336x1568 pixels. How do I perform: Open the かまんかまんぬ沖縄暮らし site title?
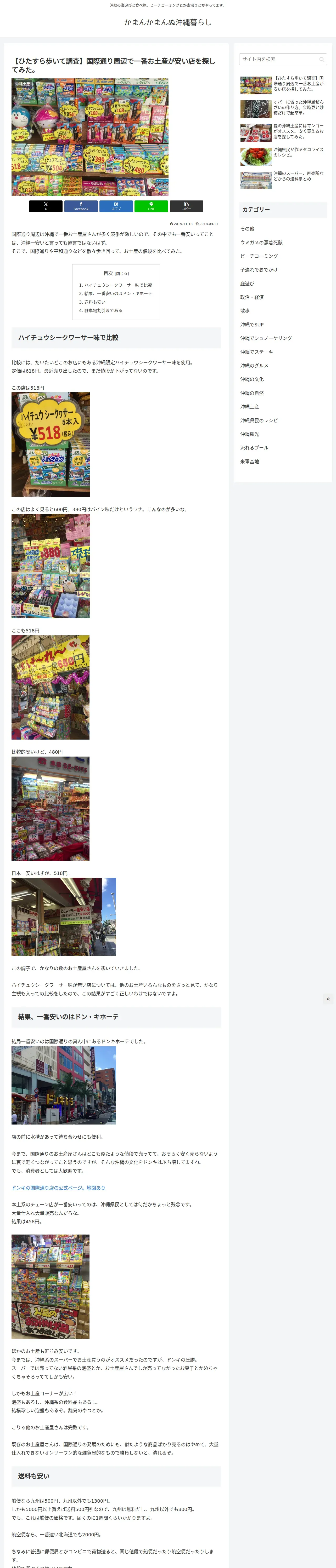168,22
